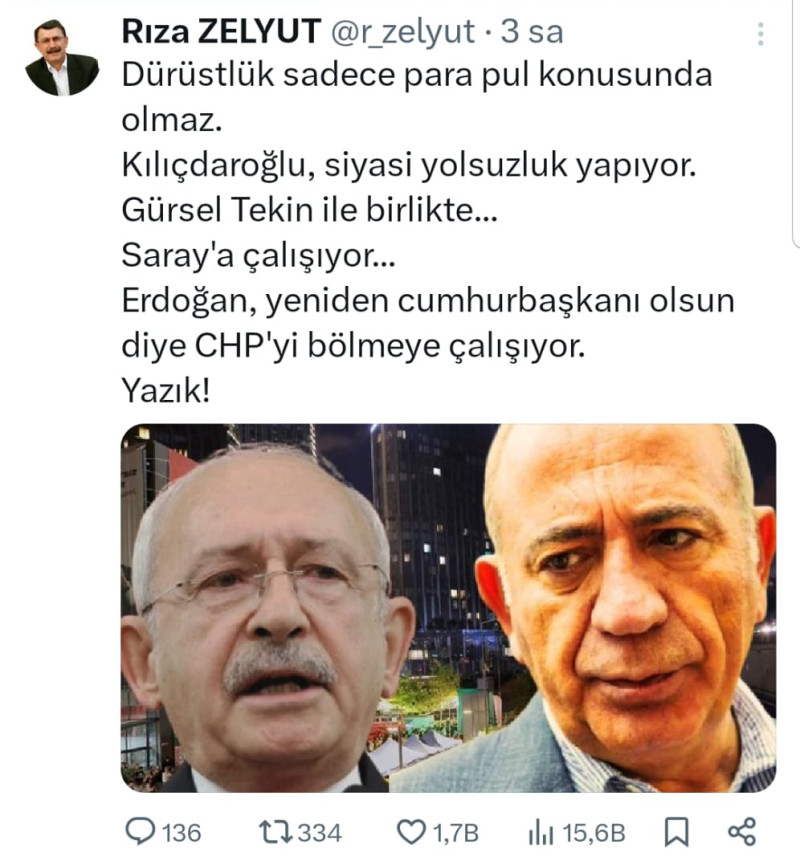Bookmark this tweet
This screenshot has height=861, width=800.
[x=677, y=831]
